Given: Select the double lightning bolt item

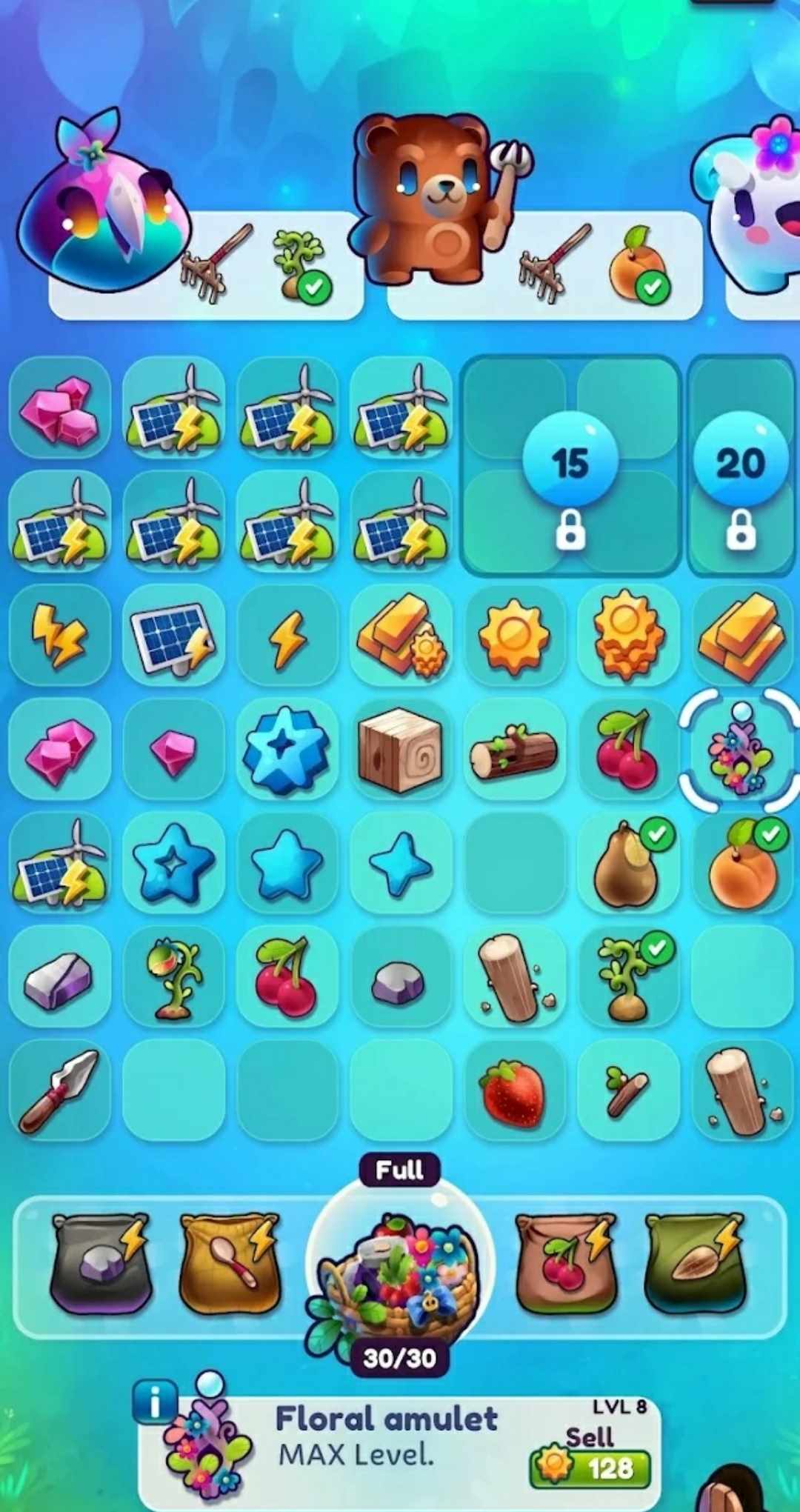Looking at the screenshot, I should tap(59, 635).
